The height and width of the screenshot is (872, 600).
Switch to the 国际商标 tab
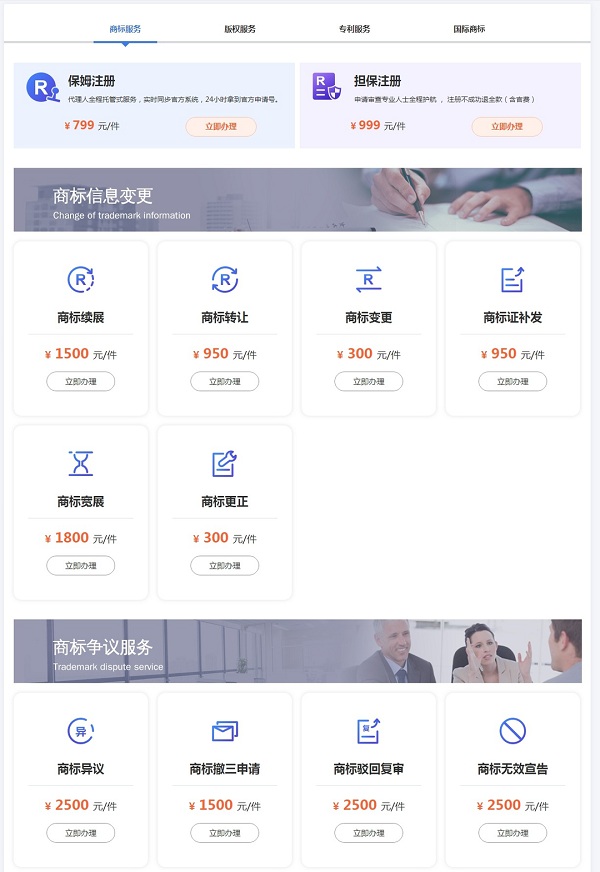click(x=469, y=29)
